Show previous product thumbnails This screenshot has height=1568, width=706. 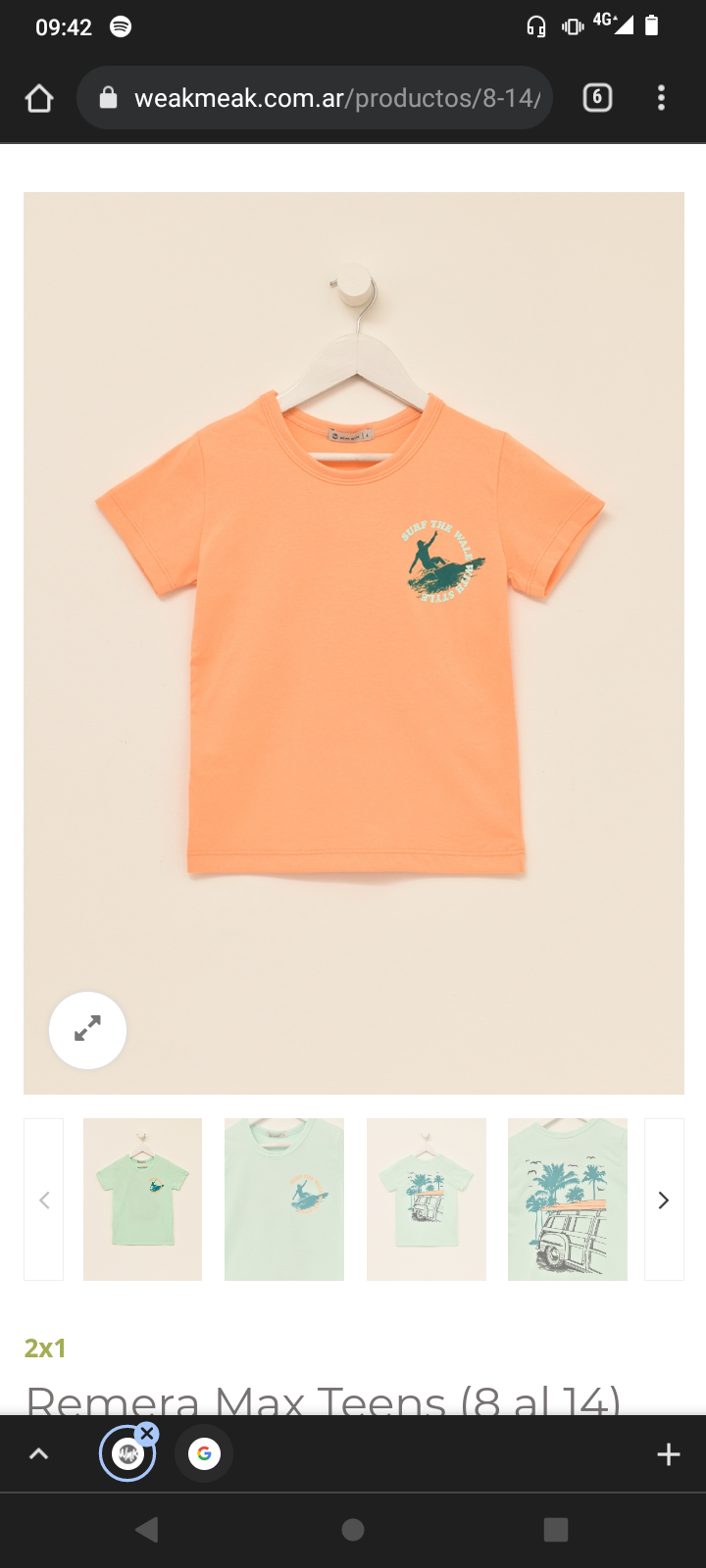pyautogui.click(x=44, y=1200)
